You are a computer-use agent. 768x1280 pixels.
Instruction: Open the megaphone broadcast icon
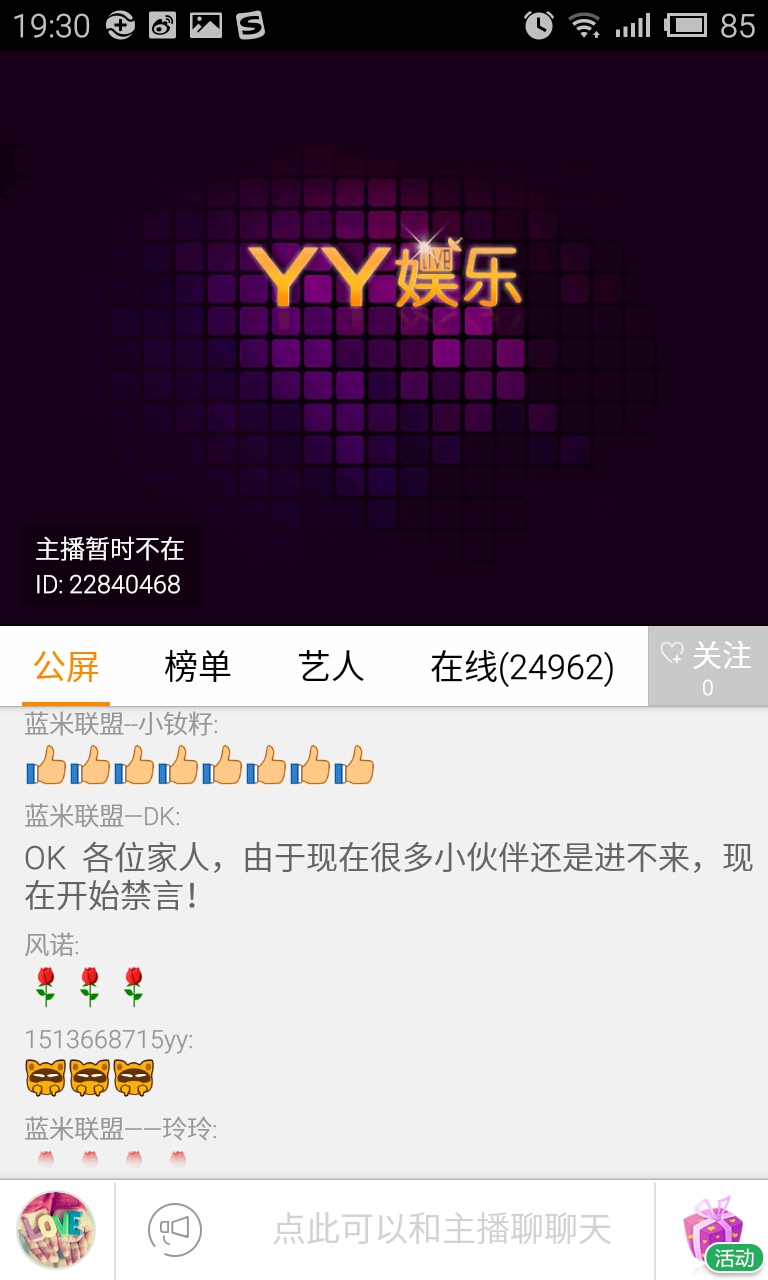[175, 1230]
